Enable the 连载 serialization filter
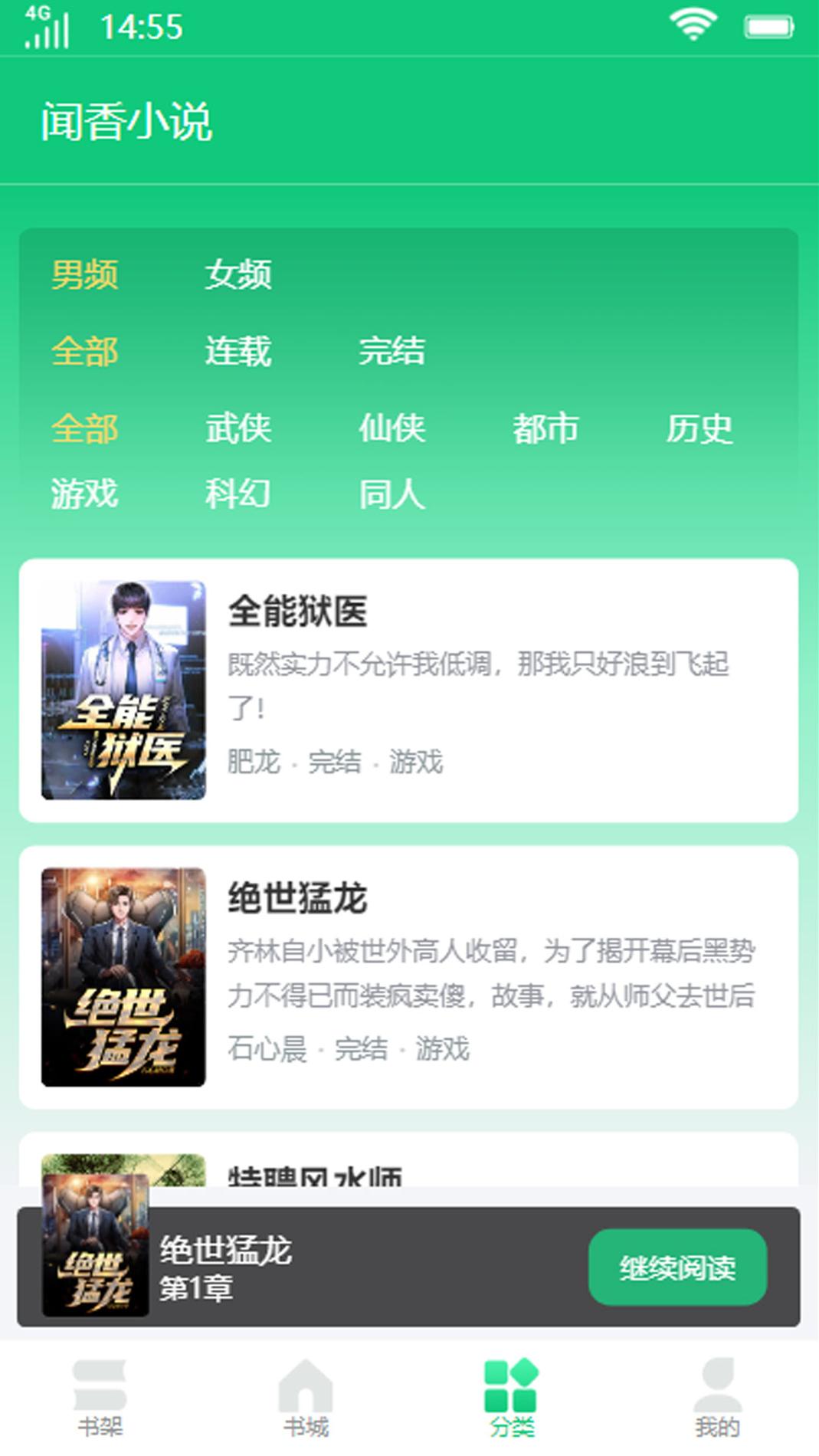Viewport: 819px width, 1456px height. click(238, 353)
